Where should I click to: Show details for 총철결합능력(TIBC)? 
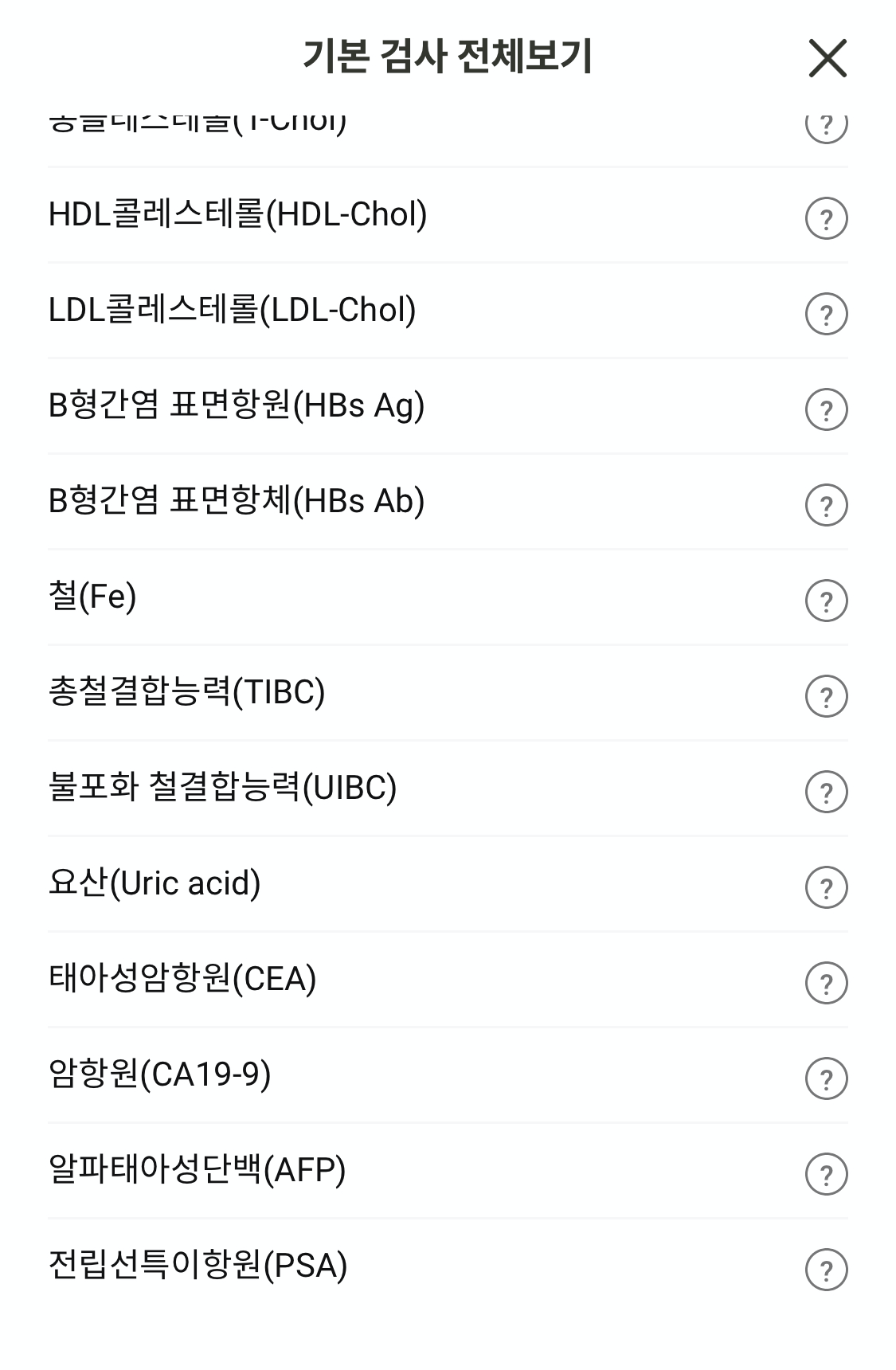827,696
